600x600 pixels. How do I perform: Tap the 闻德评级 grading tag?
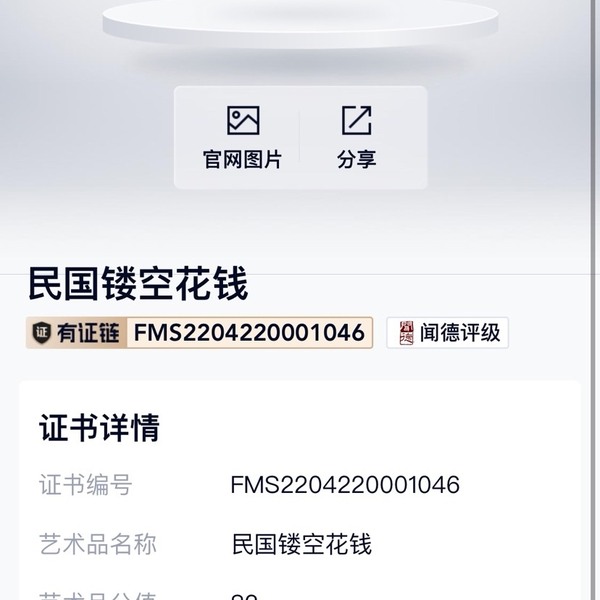448,333
